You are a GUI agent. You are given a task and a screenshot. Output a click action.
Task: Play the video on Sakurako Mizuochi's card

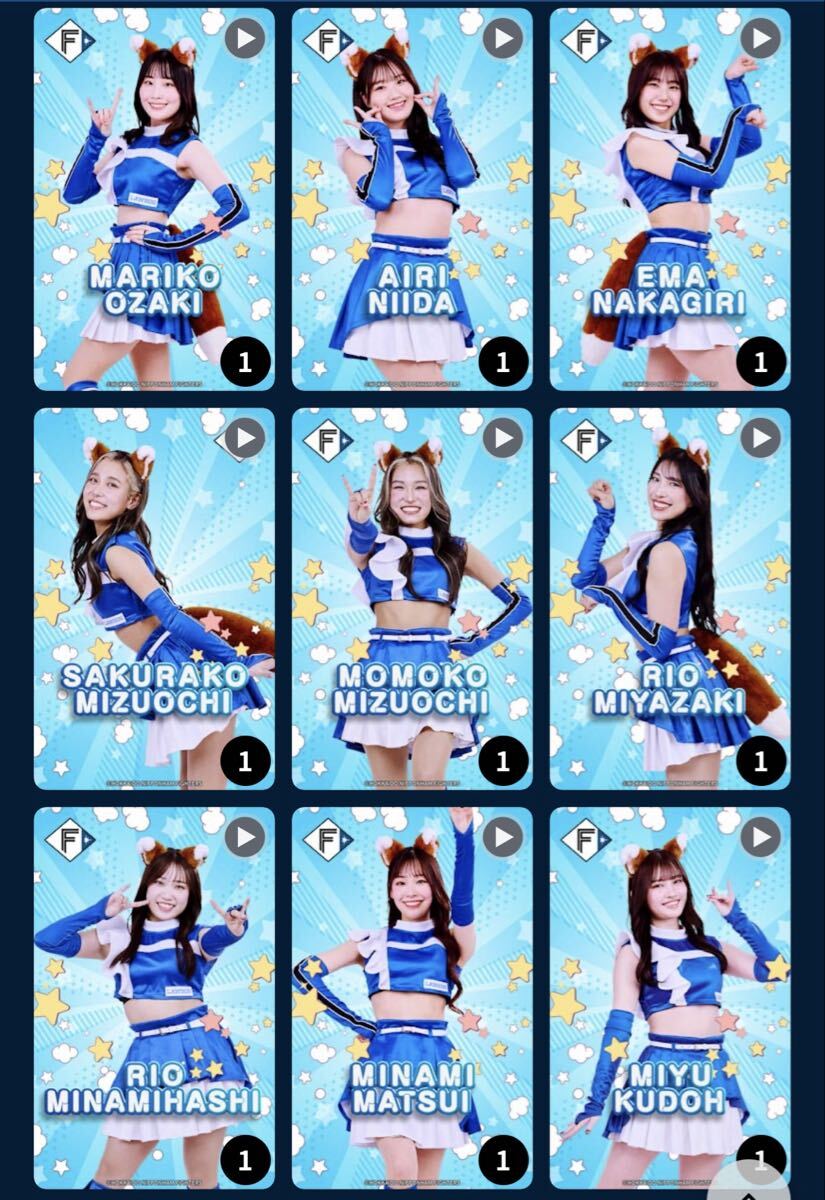click(x=244, y=438)
